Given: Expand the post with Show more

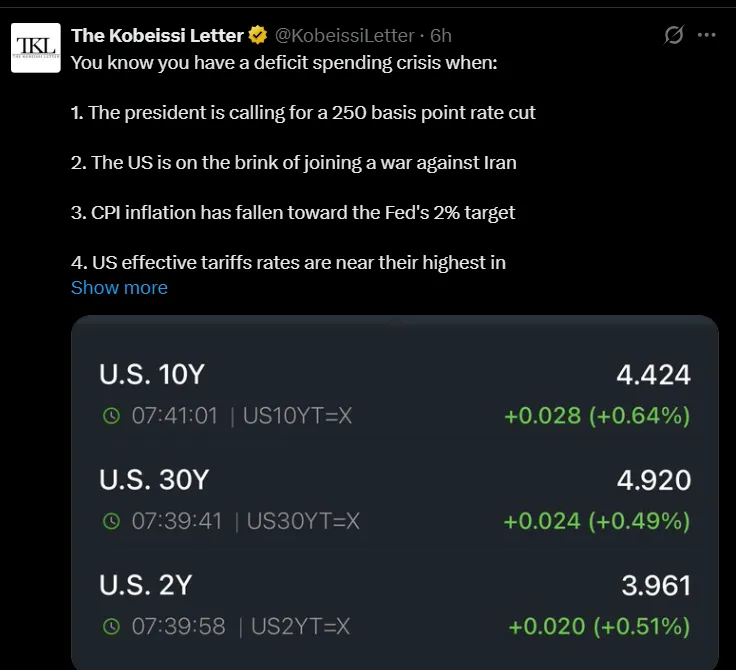Looking at the screenshot, I should point(119,288).
